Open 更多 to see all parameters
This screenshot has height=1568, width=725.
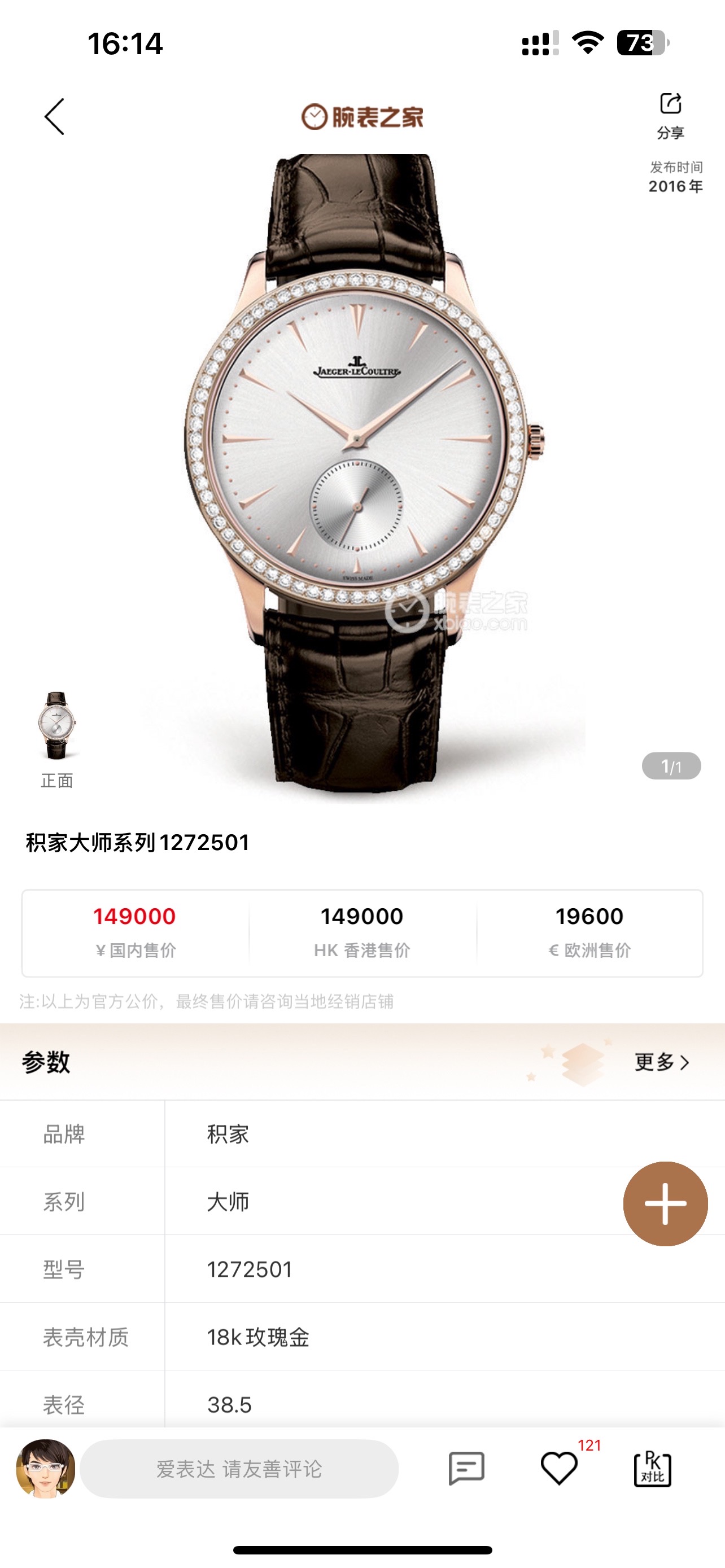[x=662, y=1062]
